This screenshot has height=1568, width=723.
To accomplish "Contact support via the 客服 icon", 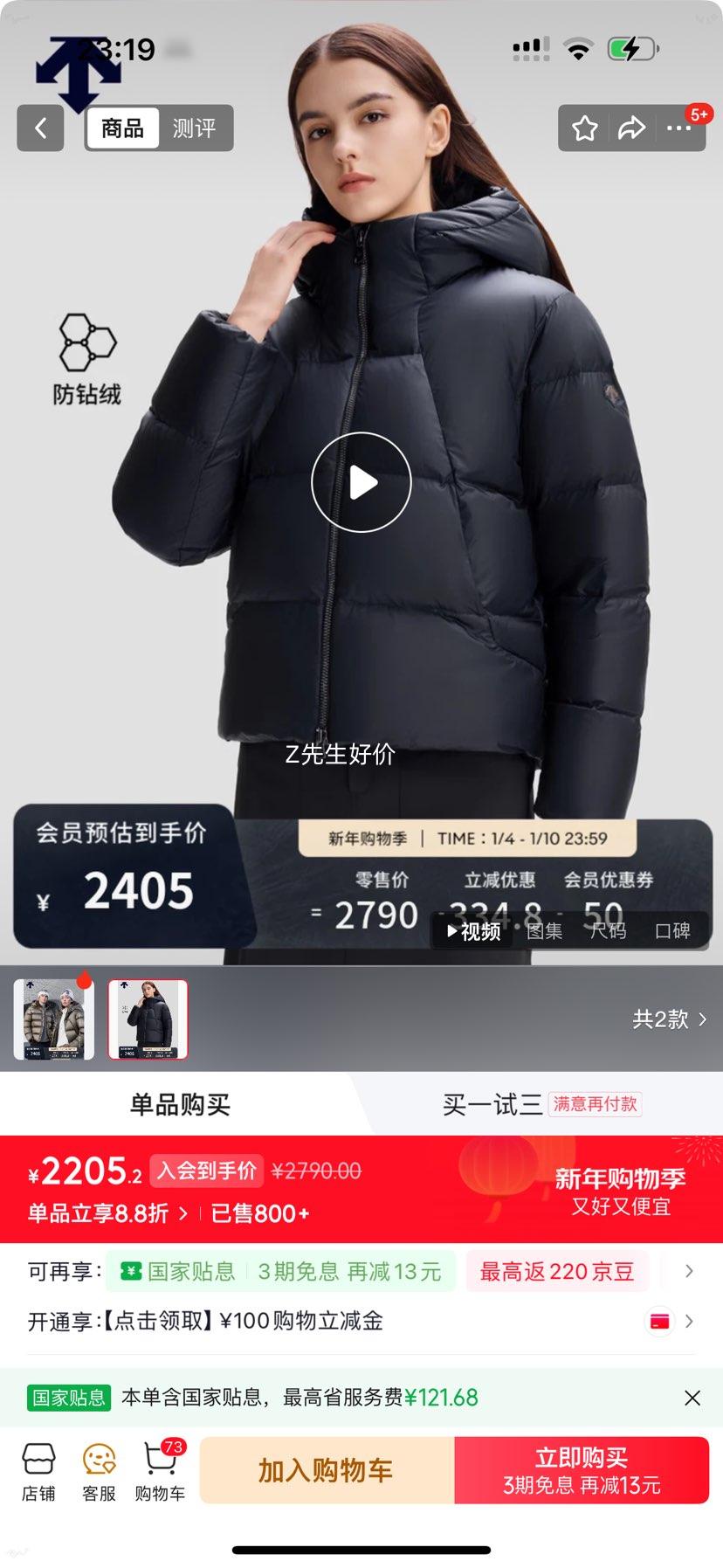I will click(98, 1470).
